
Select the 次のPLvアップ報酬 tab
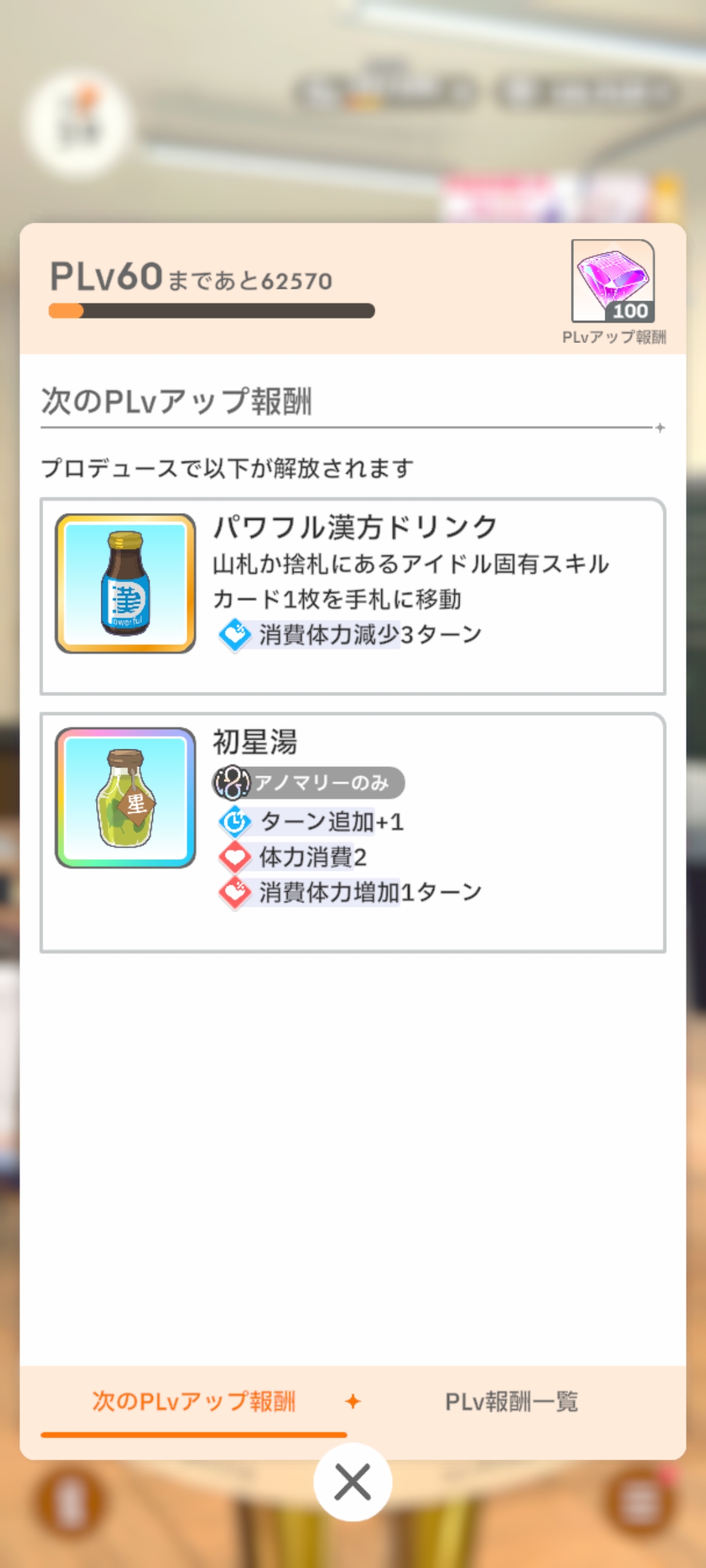point(193,1401)
